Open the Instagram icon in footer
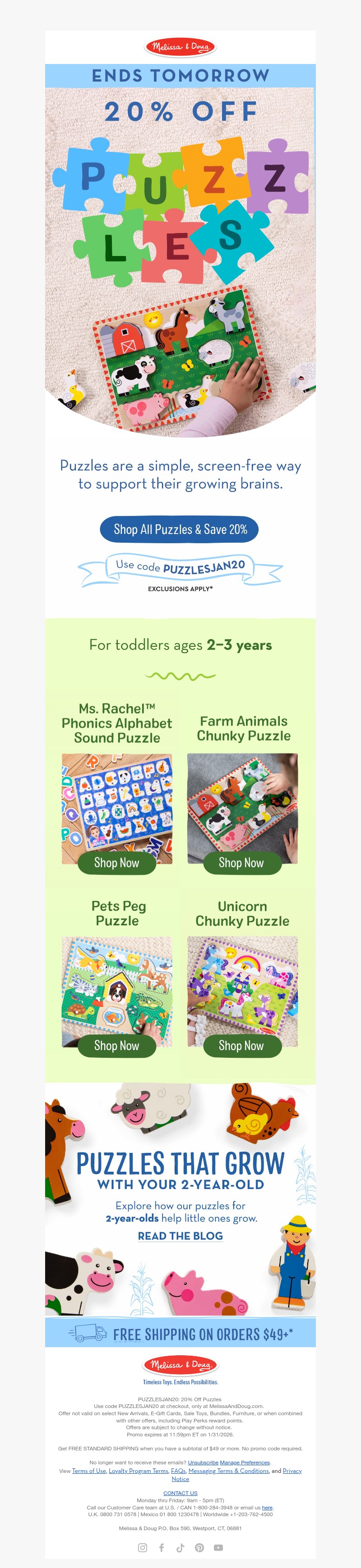361x1568 pixels. coord(143,1547)
